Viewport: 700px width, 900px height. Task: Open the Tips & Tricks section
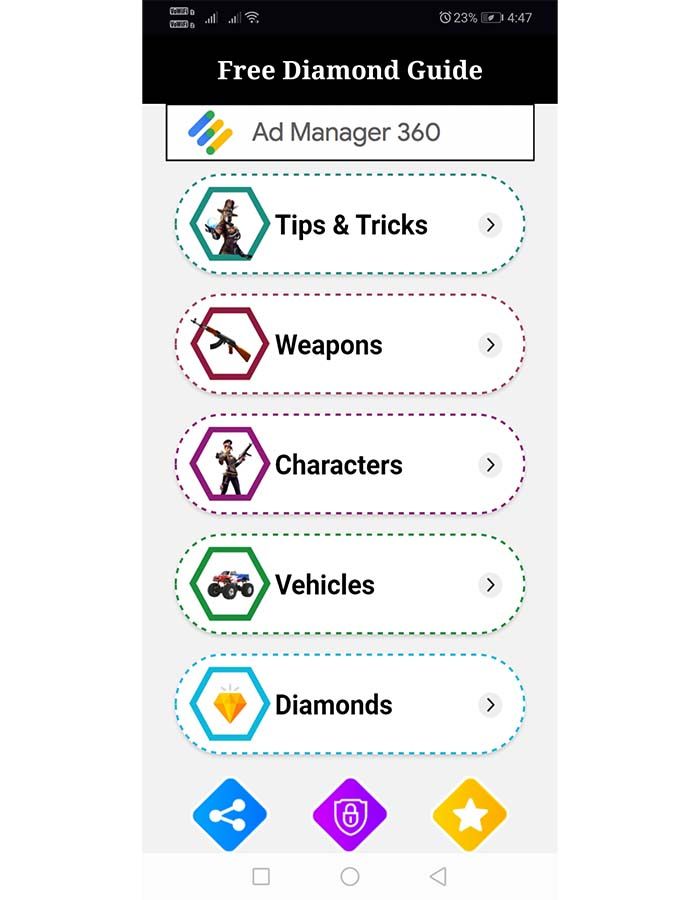coord(350,225)
